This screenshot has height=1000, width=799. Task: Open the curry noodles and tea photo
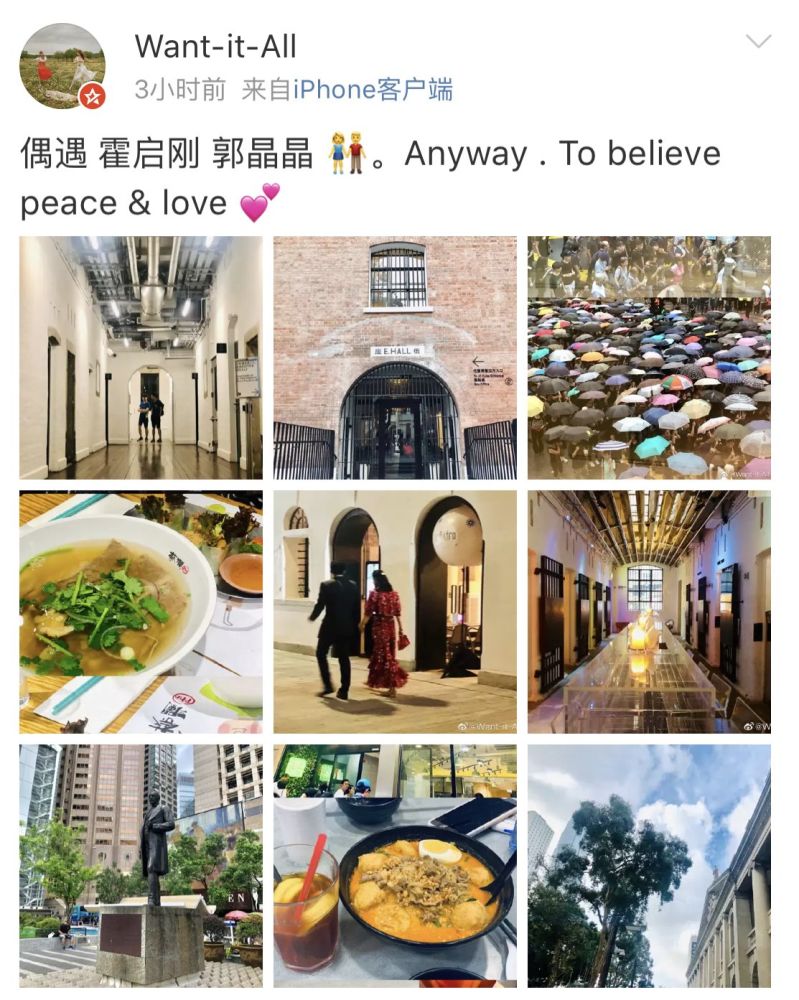coord(395,865)
